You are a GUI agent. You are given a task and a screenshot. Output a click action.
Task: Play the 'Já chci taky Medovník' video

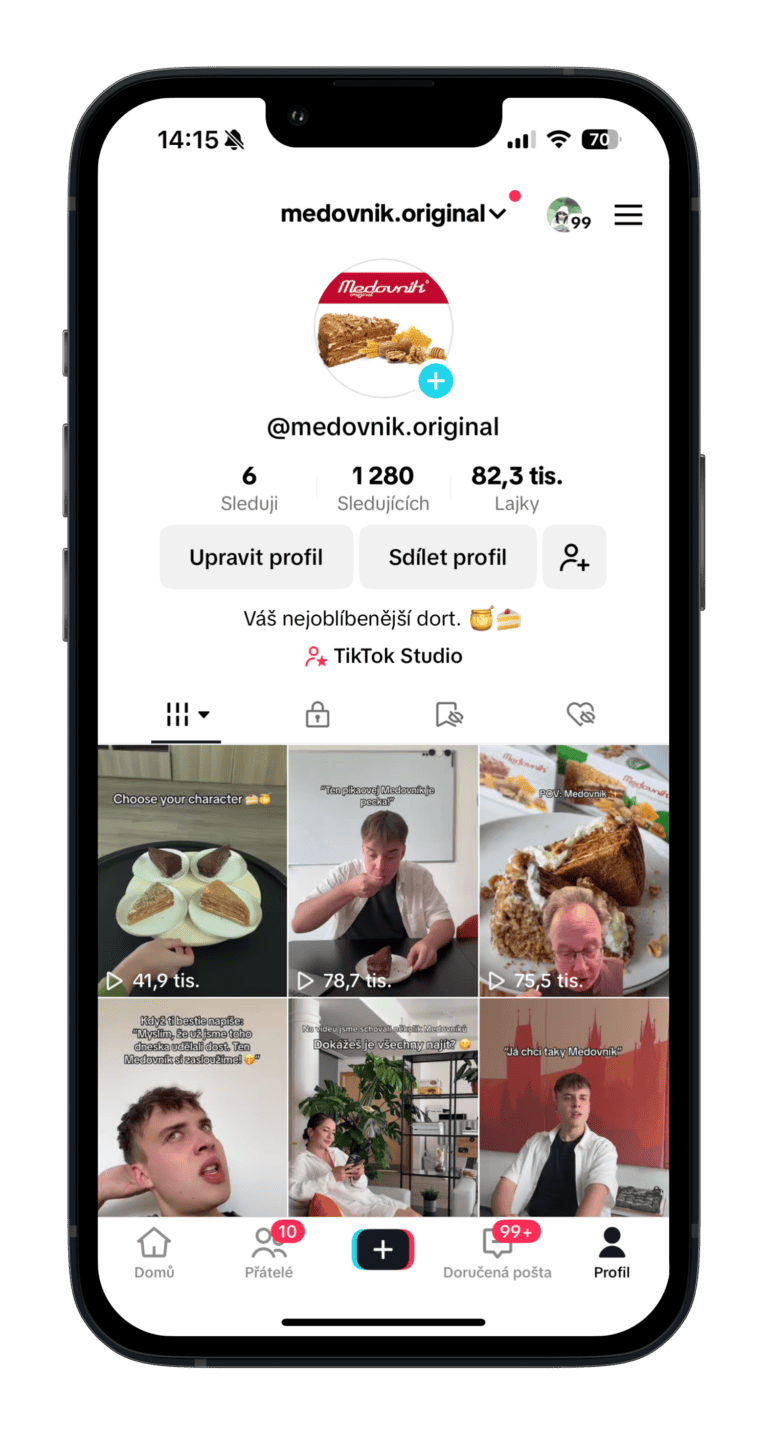point(574,1107)
